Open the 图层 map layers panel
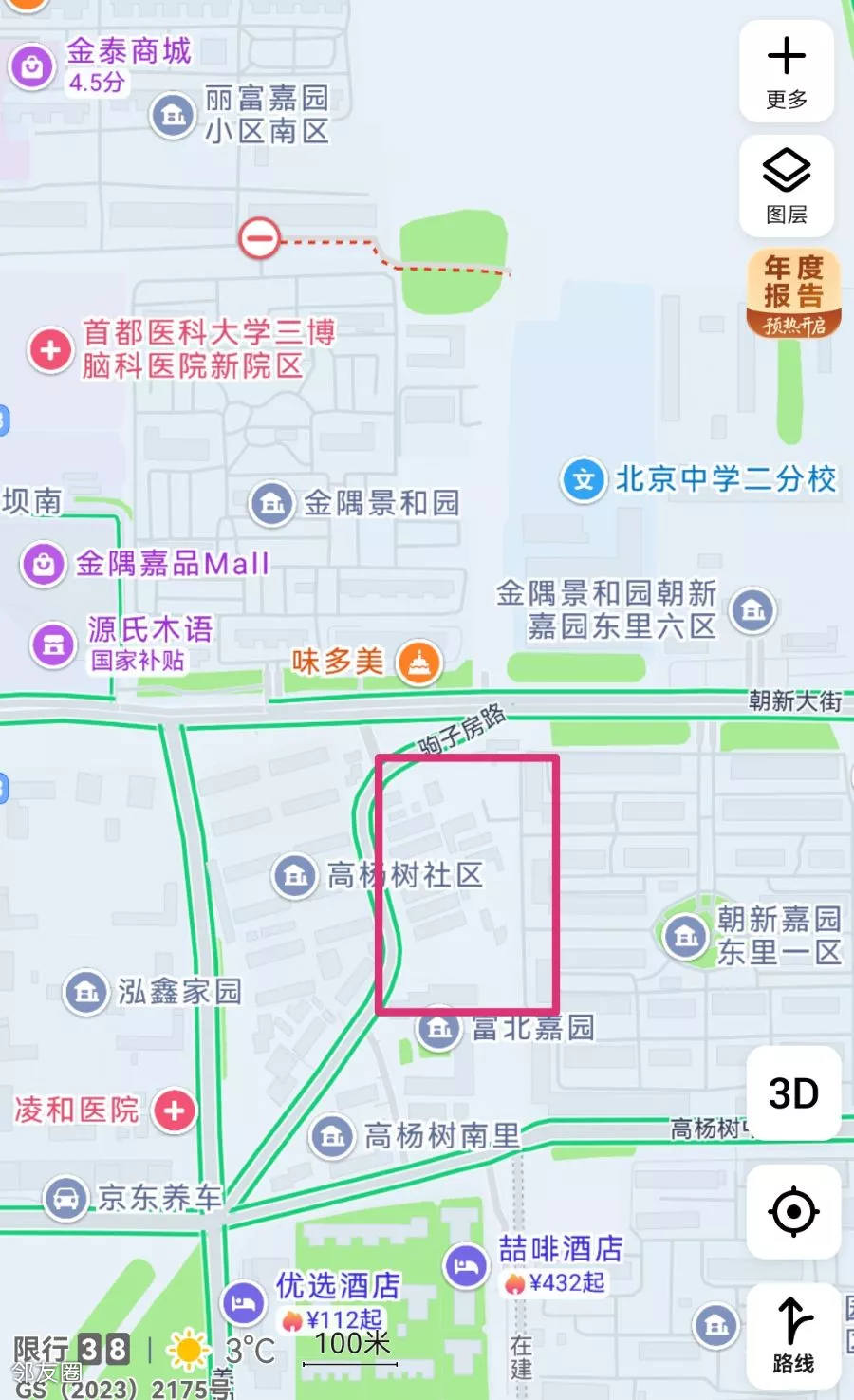 pos(787,185)
